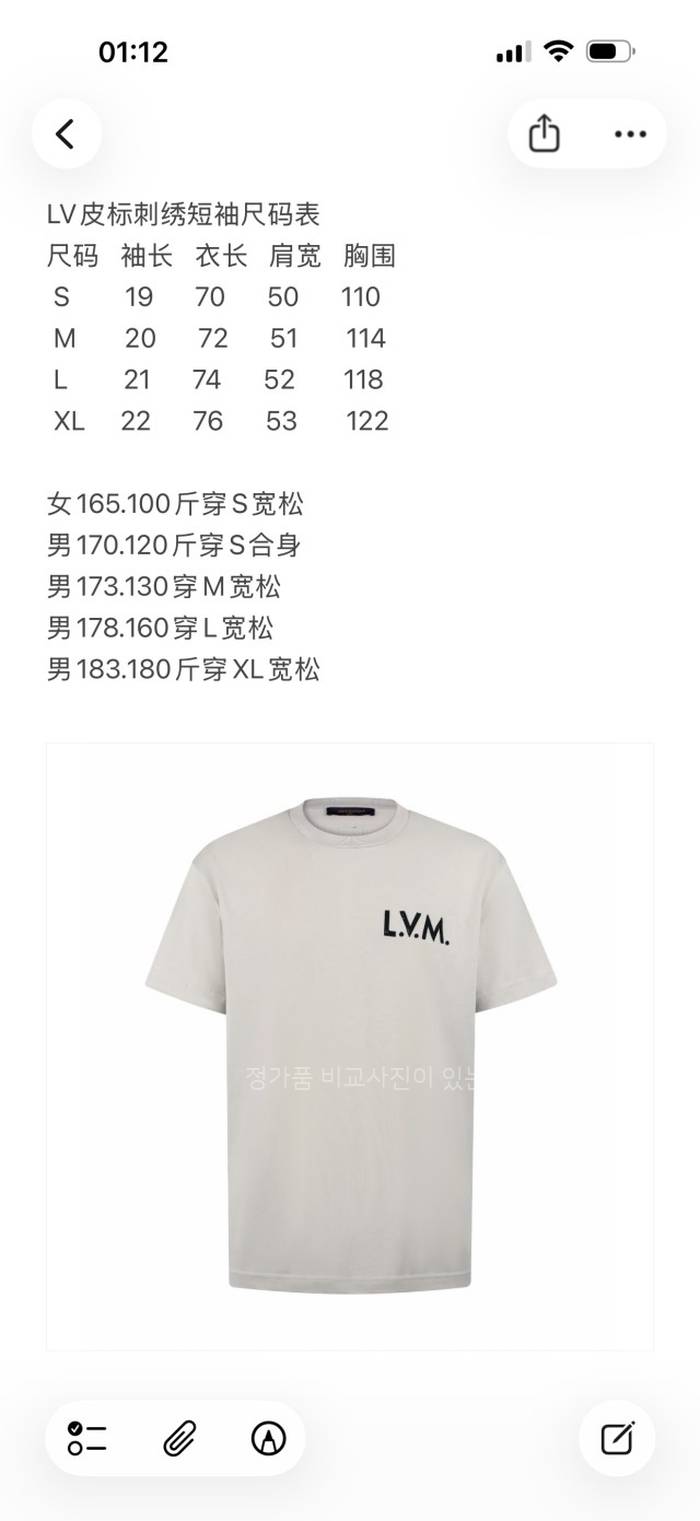Screen dimensions: 700x1521
Task: Open the markup pen tool
Action: click(x=268, y=1438)
